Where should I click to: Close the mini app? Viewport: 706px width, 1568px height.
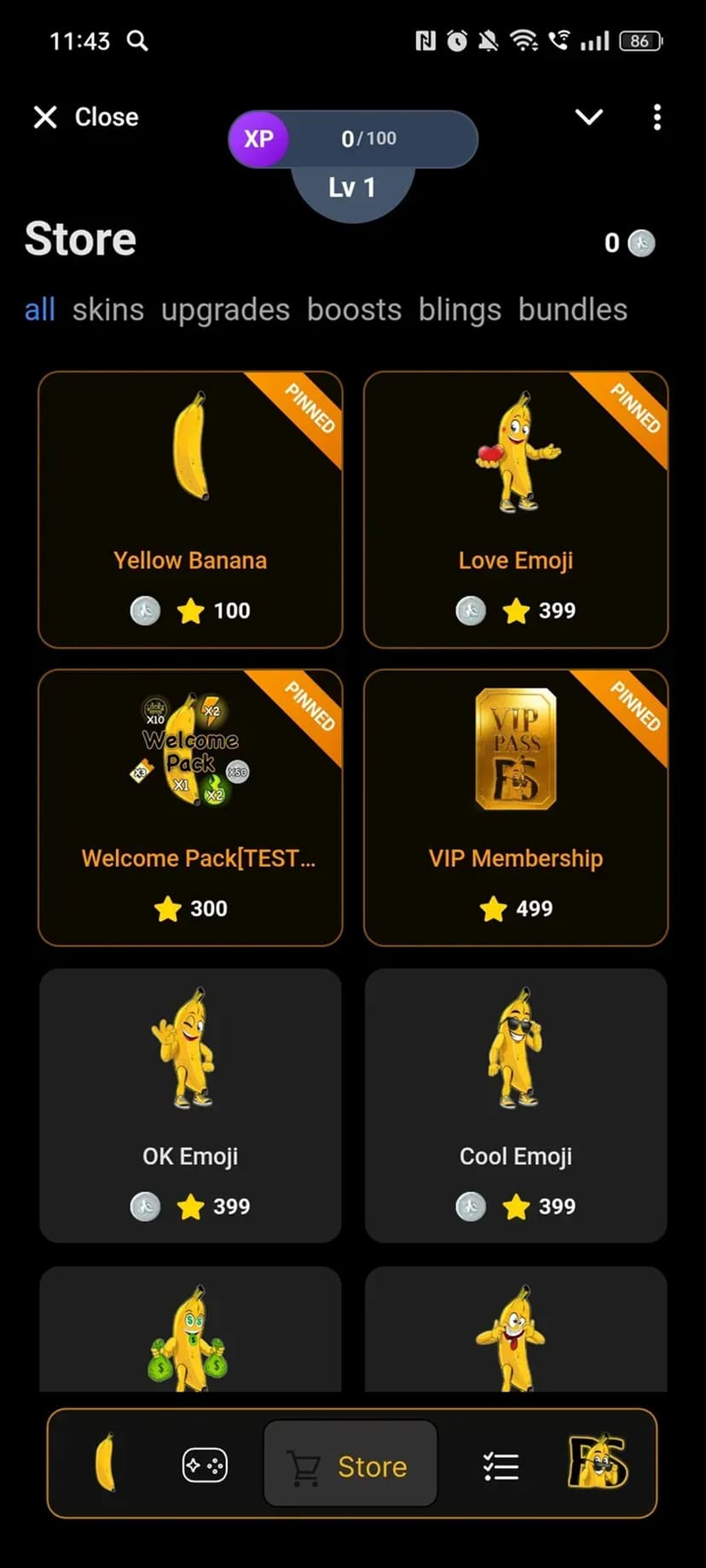85,117
